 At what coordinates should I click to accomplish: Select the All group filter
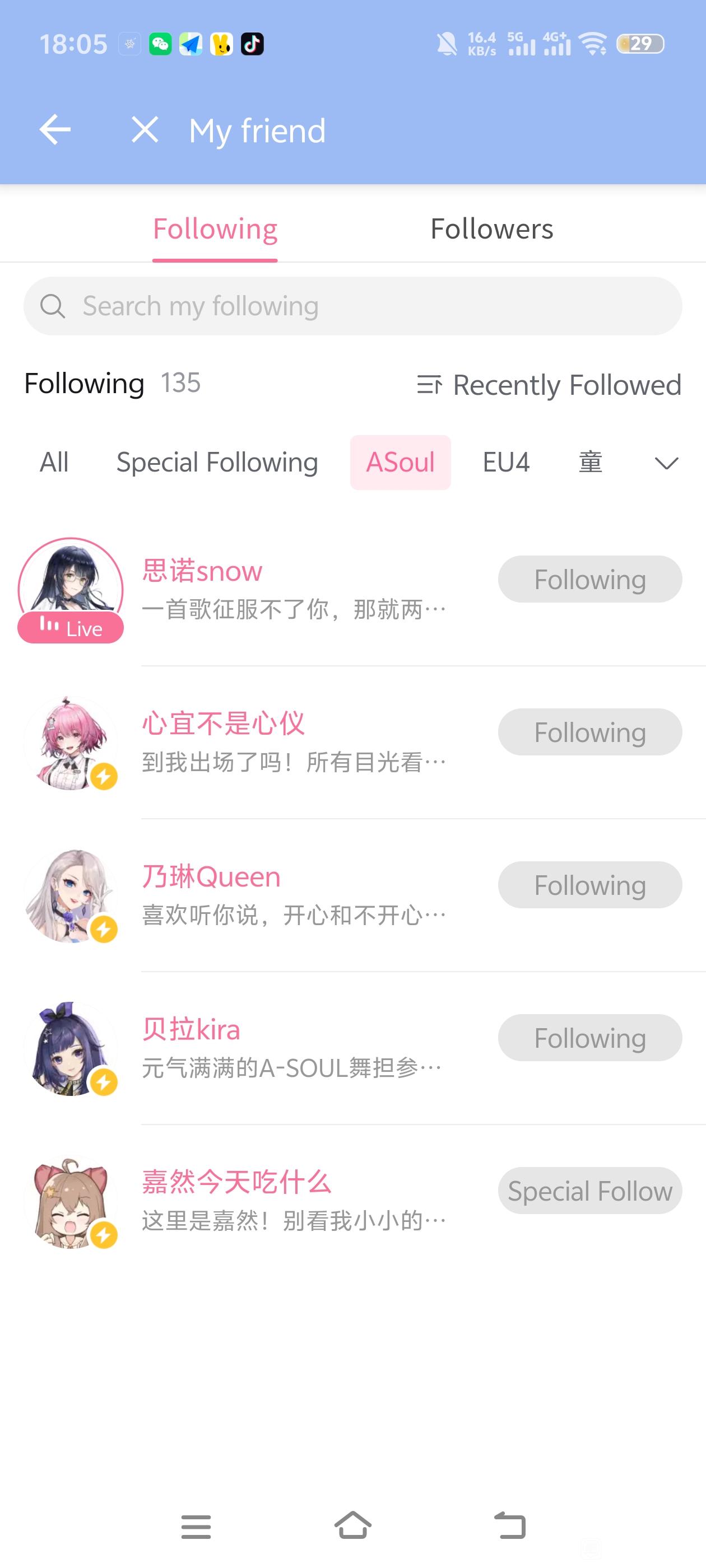tap(54, 462)
